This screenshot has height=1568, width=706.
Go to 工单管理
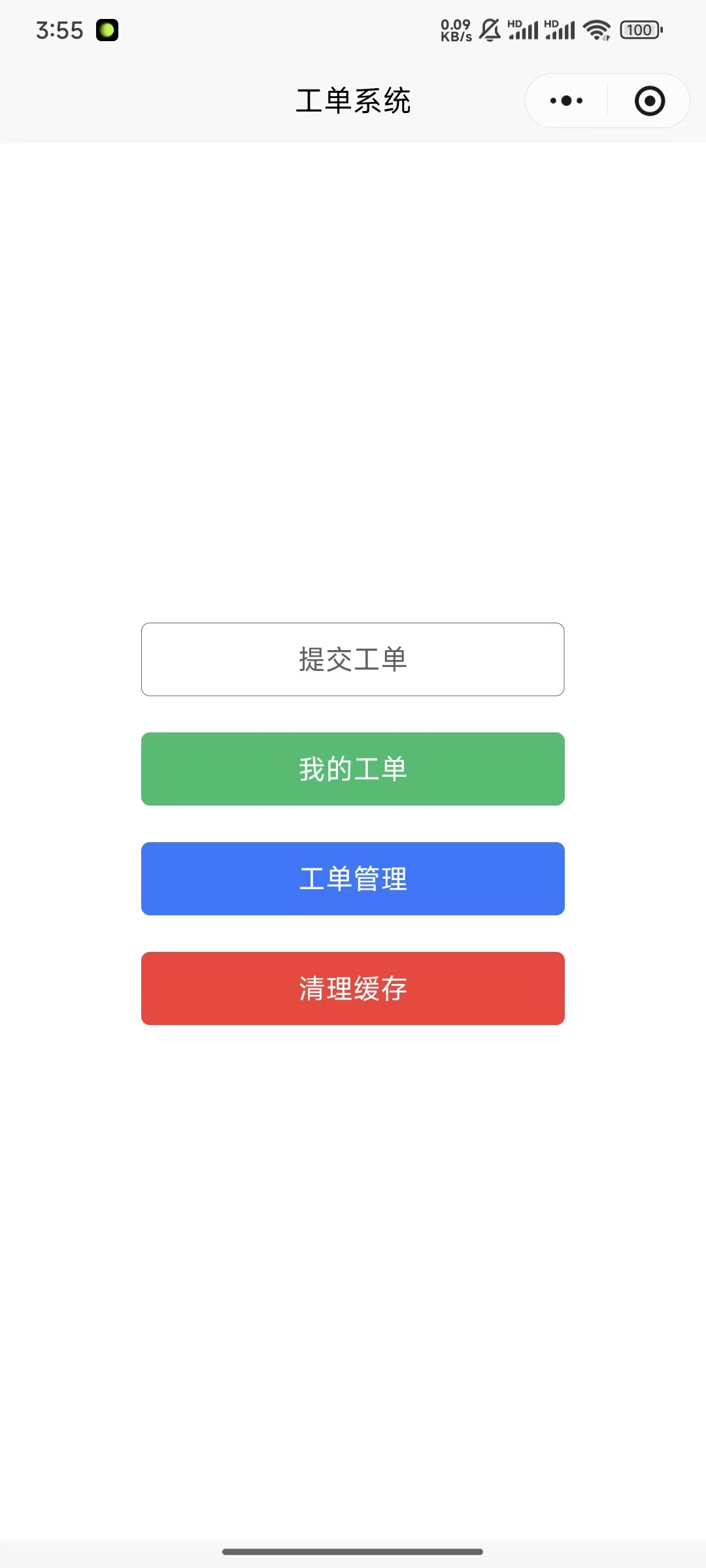pyautogui.click(x=352, y=879)
